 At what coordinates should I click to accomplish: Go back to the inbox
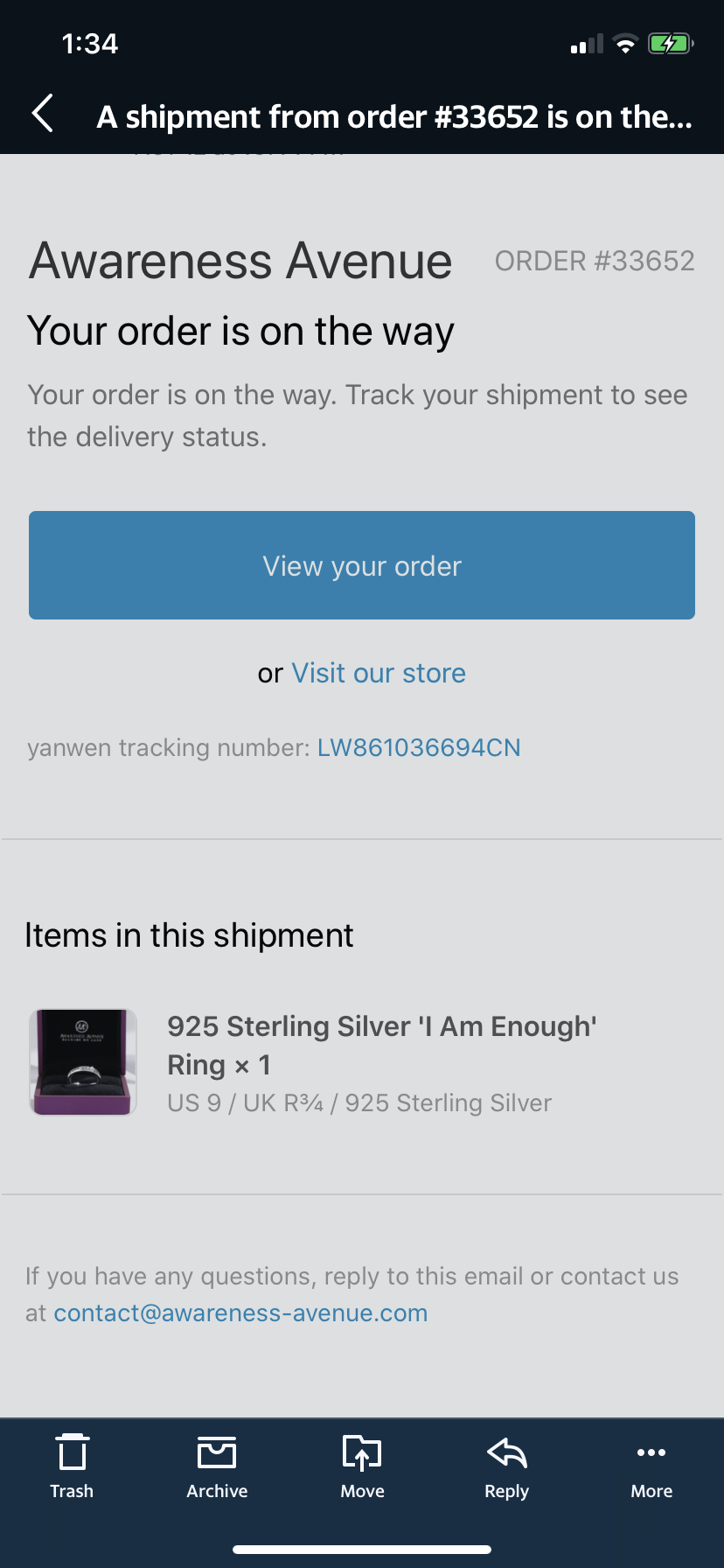click(x=43, y=114)
